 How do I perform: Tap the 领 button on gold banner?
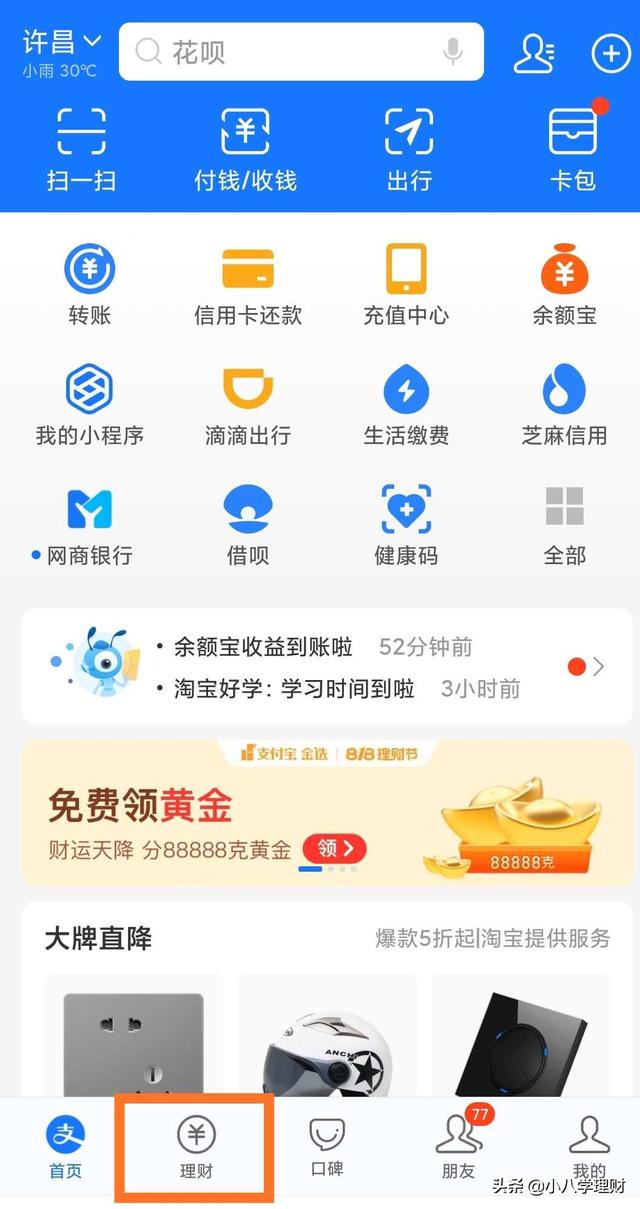point(335,849)
